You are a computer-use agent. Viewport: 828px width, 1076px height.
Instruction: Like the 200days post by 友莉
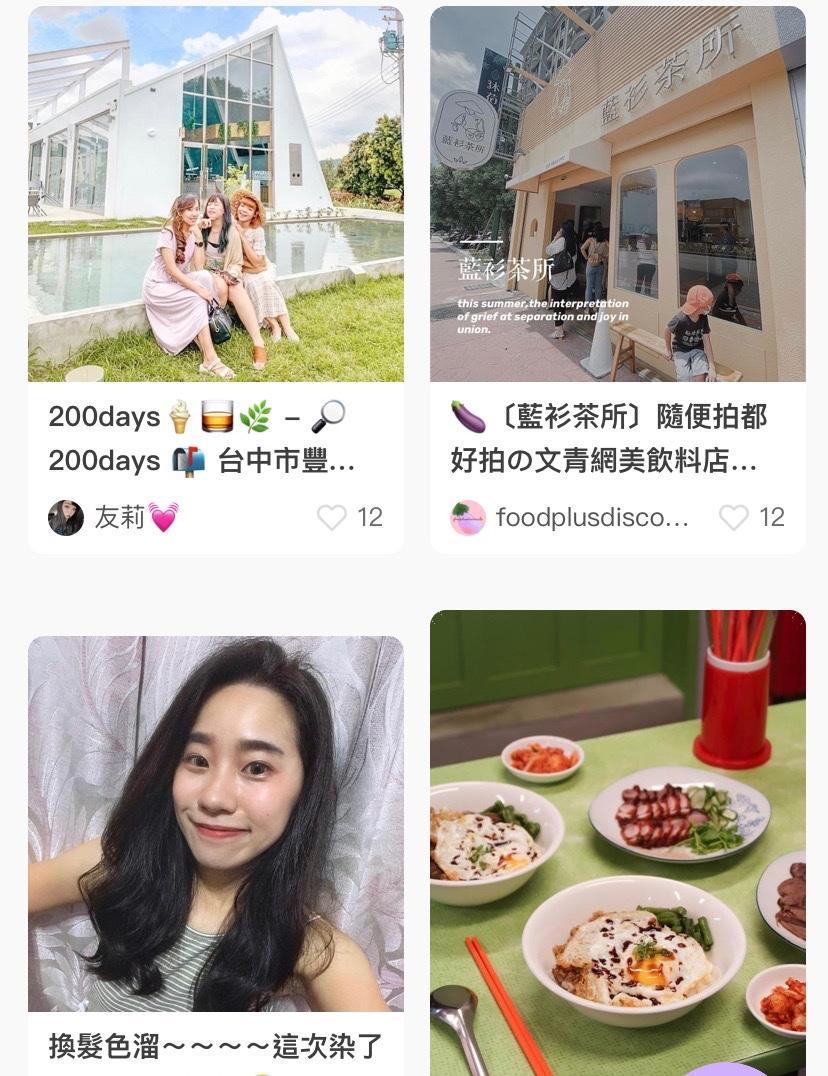[332, 517]
